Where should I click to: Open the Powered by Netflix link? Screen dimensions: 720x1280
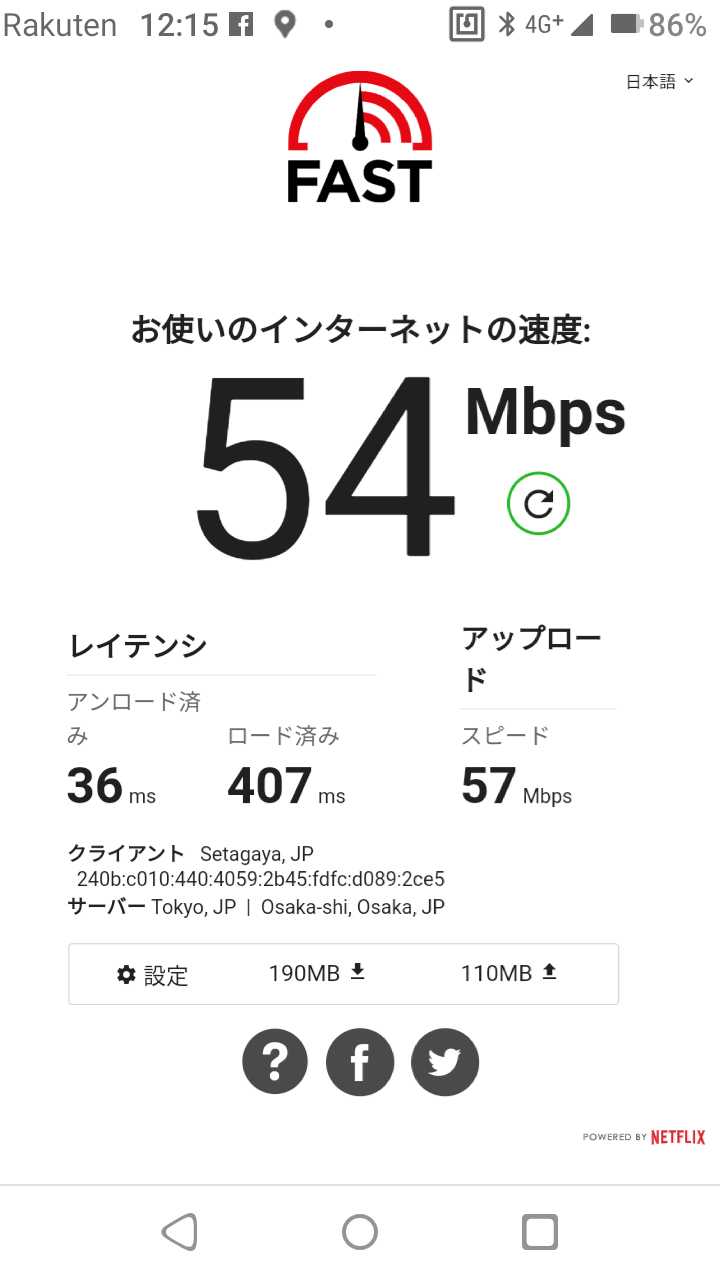(x=644, y=1137)
